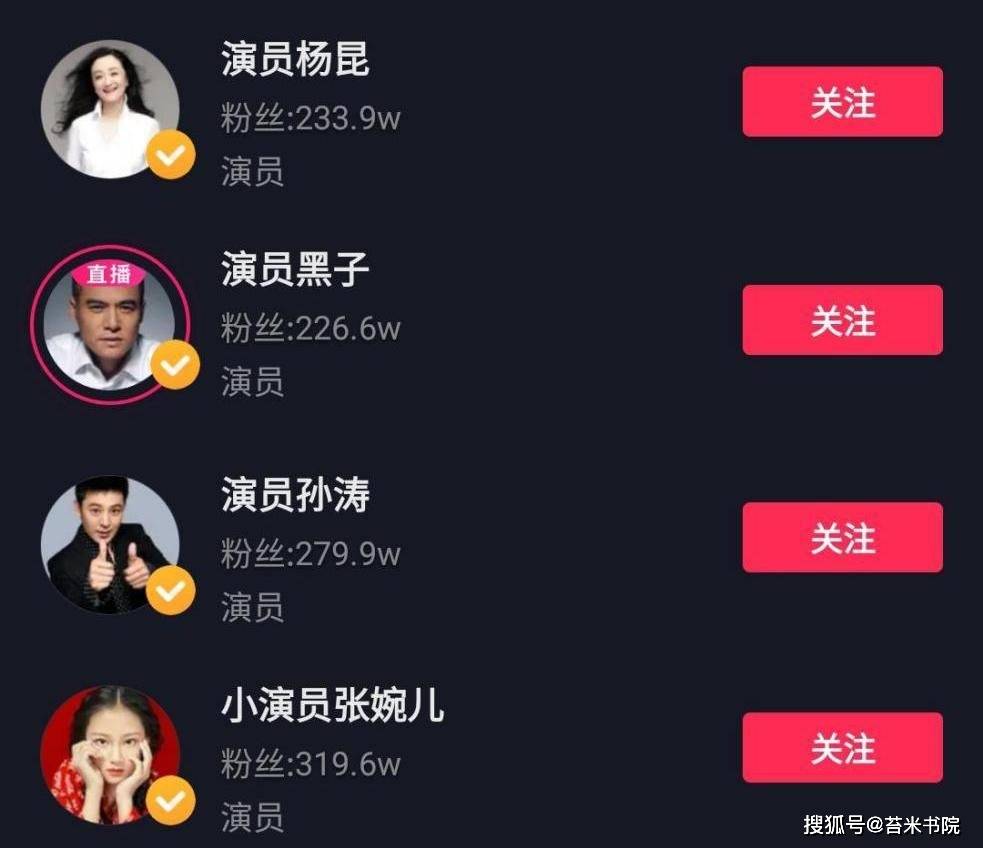Screen dimensions: 983x848
Task: Follow 演员杨昆
Action: [842, 102]
